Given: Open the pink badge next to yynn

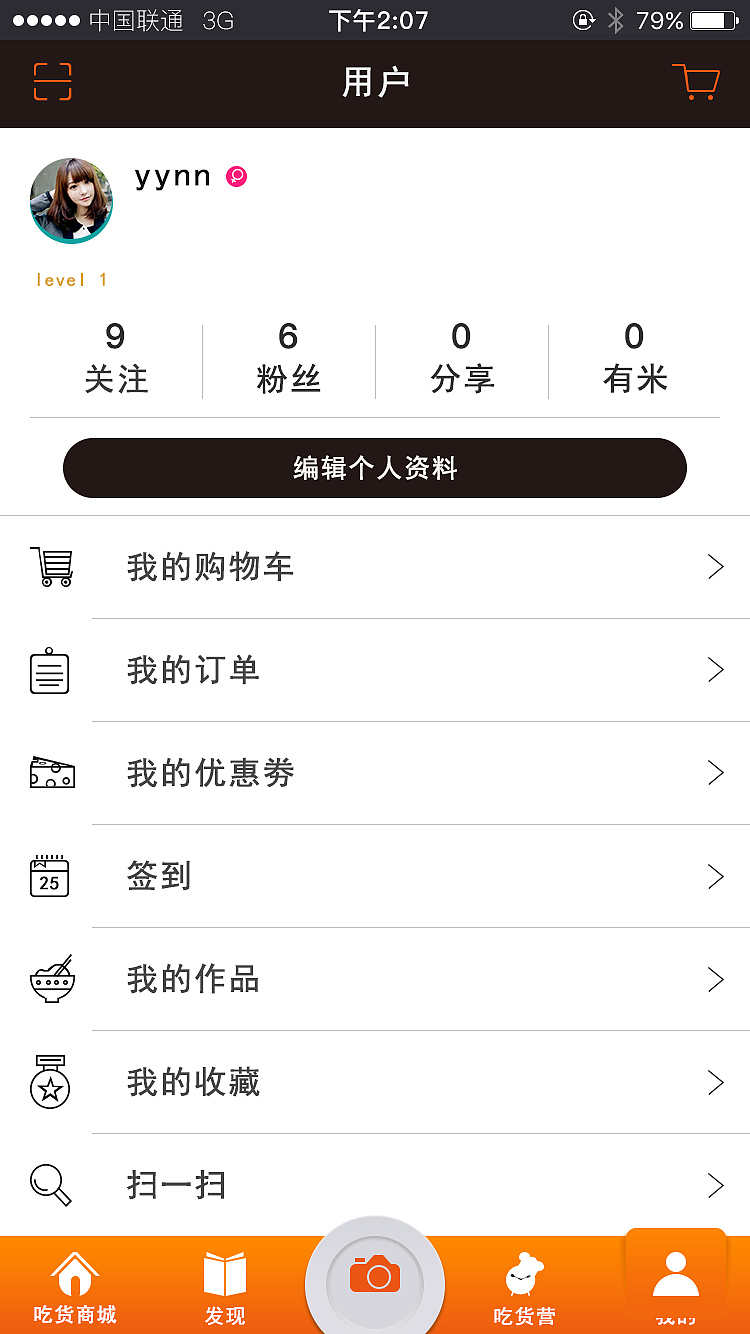Looking at the screenshot, I should pyautogui.click(x=236, y=175).
